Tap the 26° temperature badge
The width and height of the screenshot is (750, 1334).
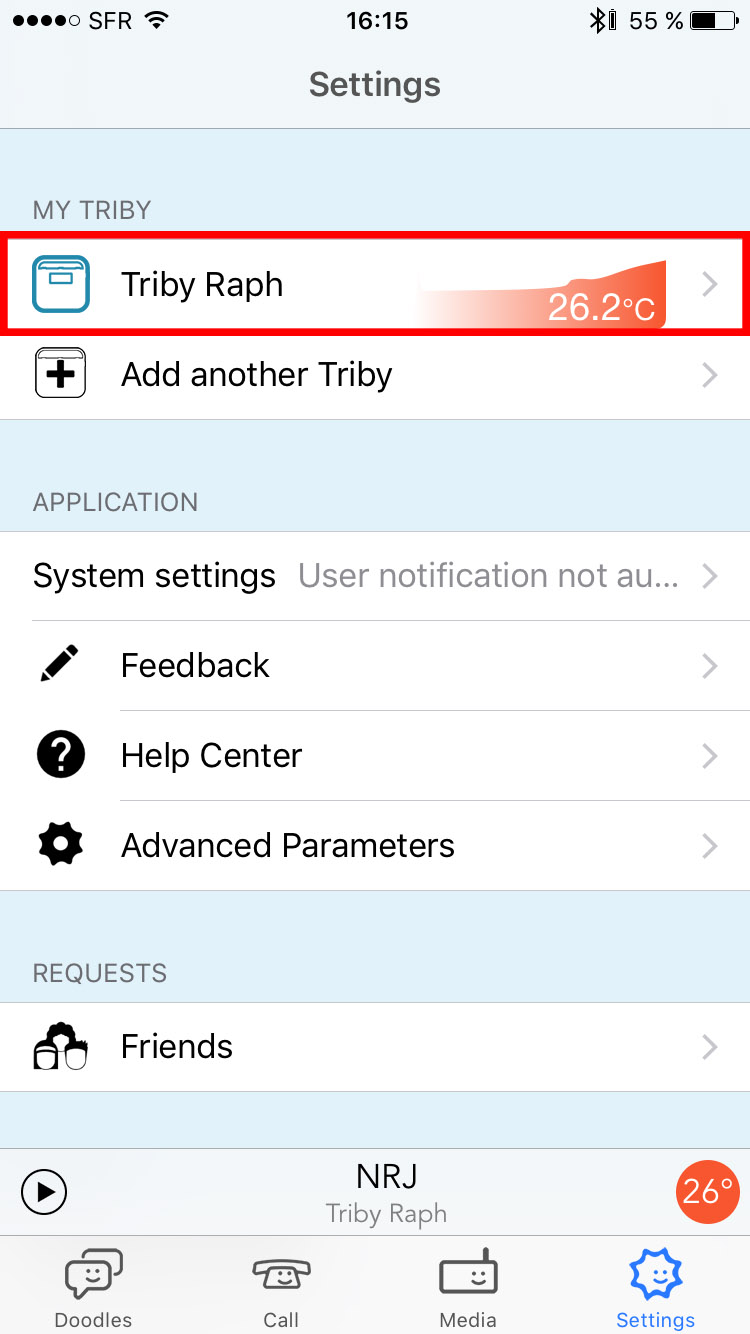pos(707,1192)
